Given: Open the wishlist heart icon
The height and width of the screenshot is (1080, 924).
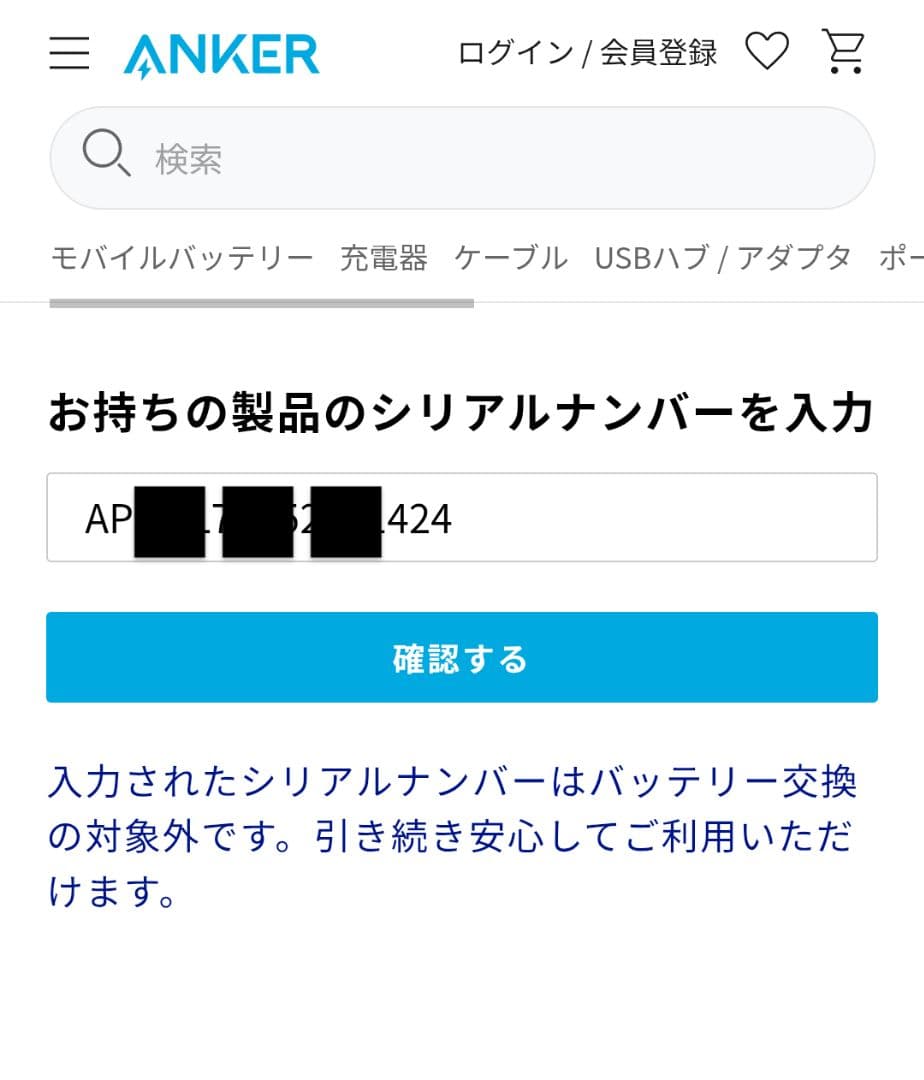Looking at the screenshot, I should pyautogui.click(x=767, y=52).
